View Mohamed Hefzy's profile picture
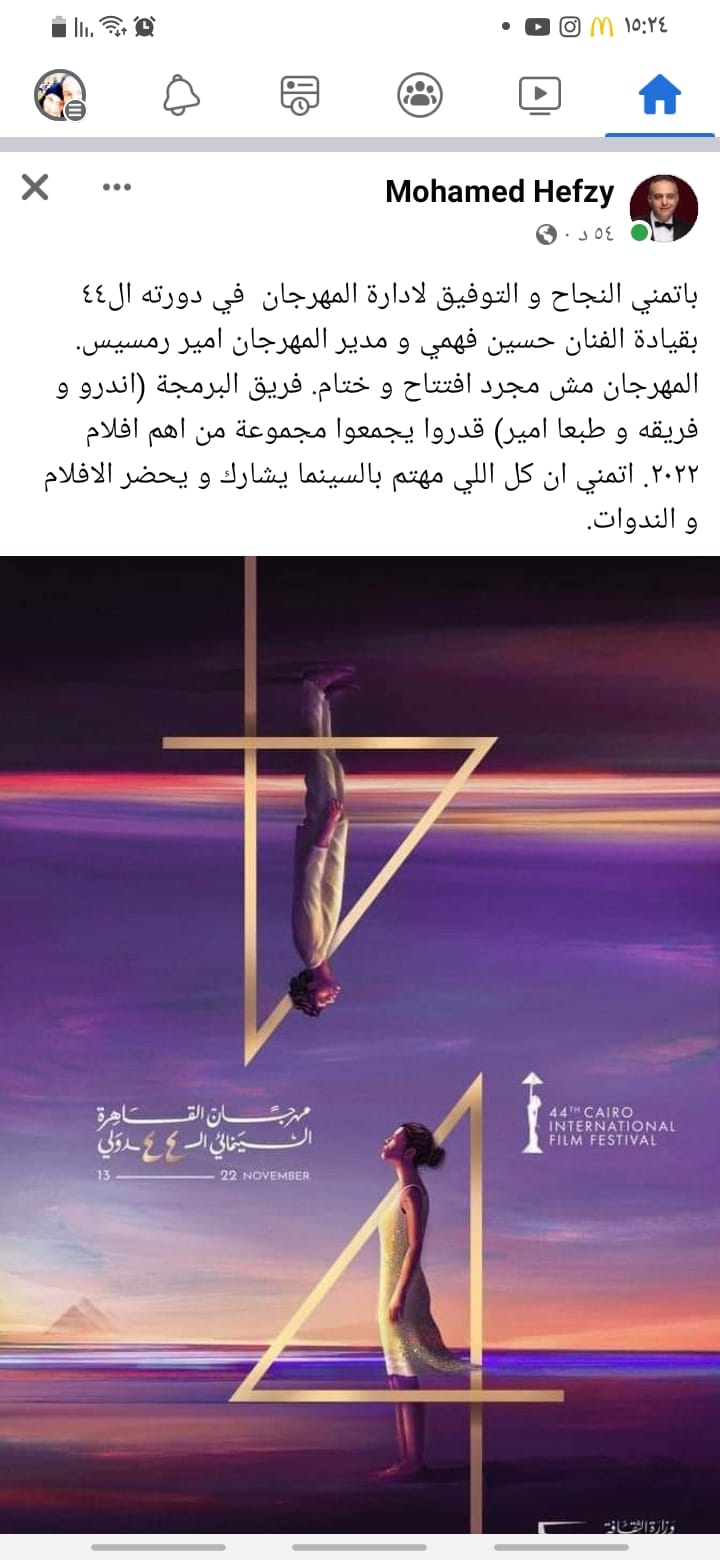720x1560 pixels. pyautogui.click(x=663, y=211)
